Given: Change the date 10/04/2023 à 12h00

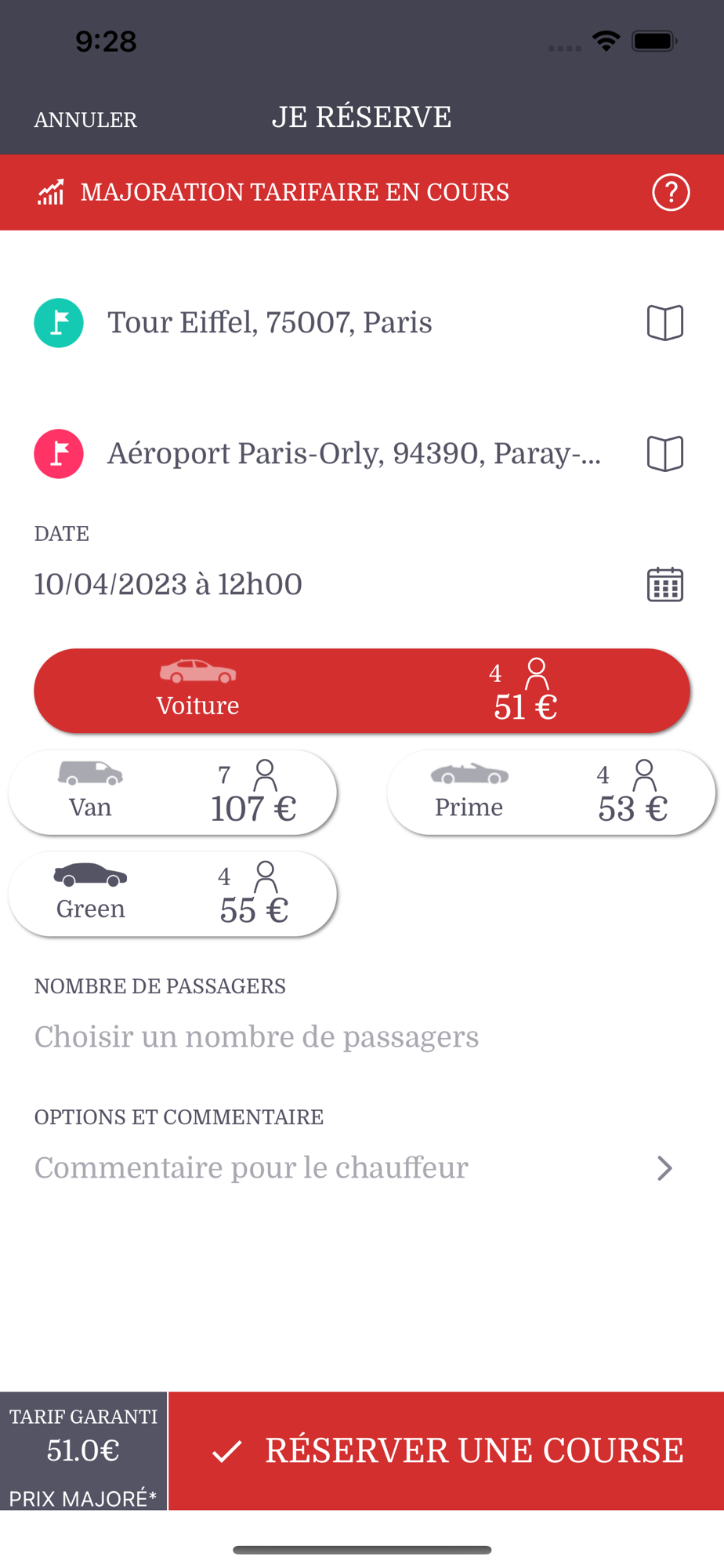Looking at the screenshot, I should (168, 584).
